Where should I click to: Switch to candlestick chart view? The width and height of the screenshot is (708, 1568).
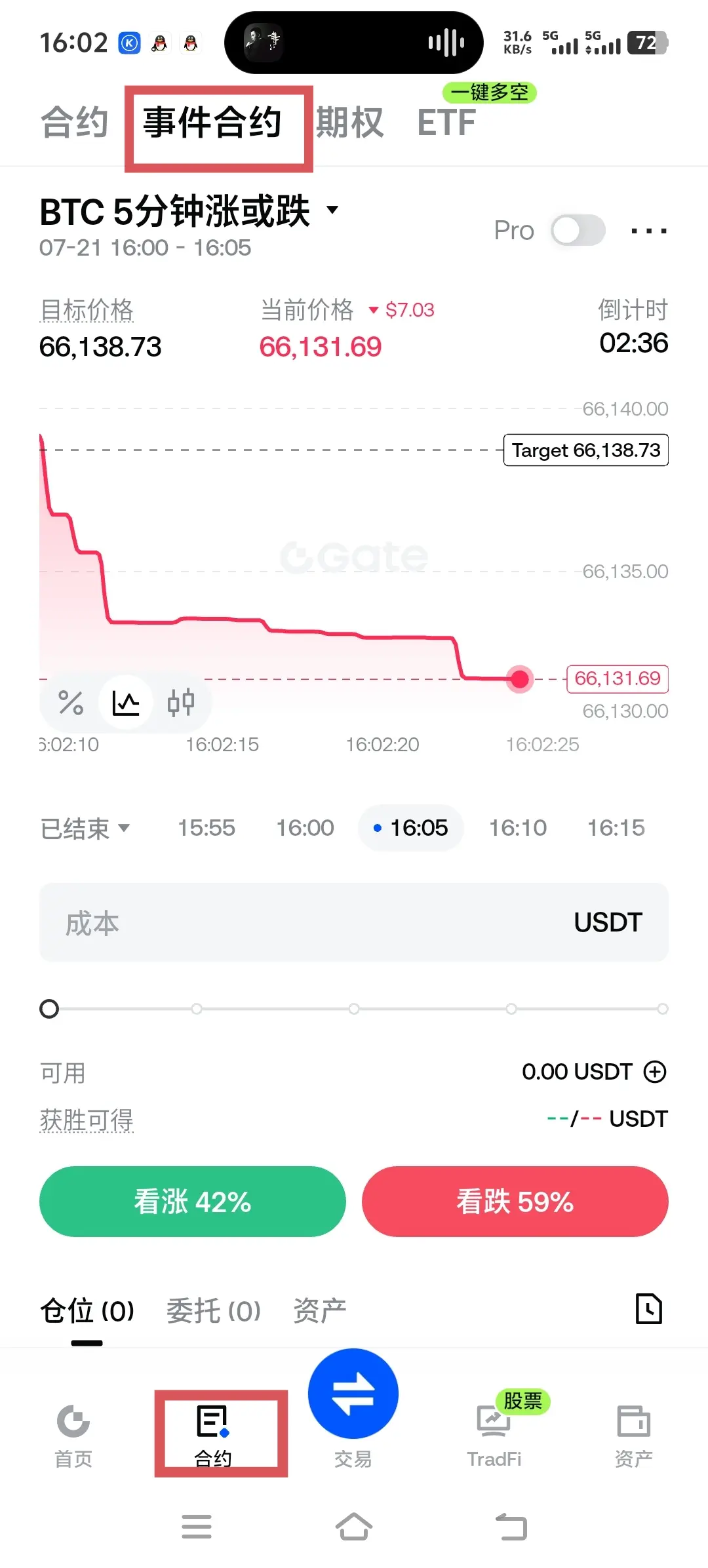click(181, 703)
